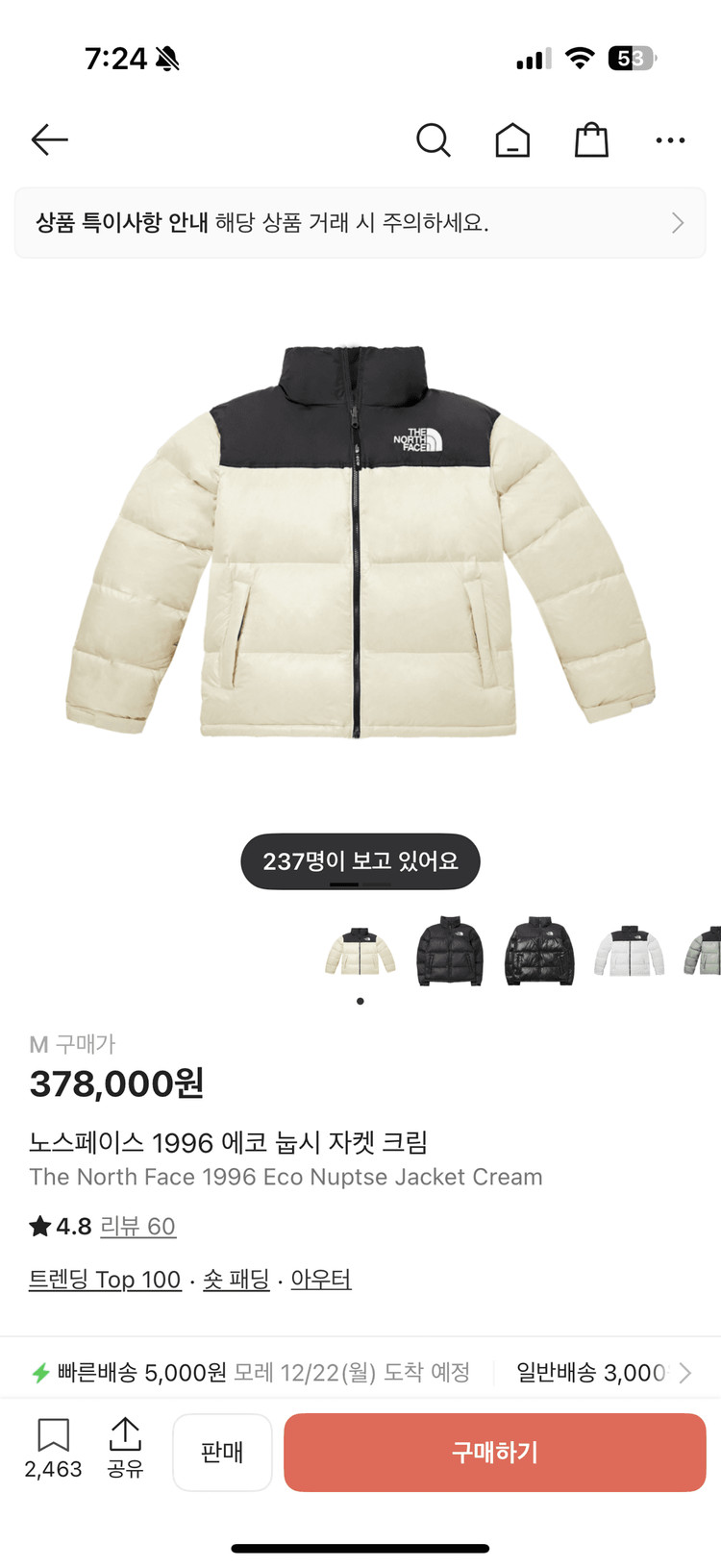
Task: Open the home screen via home icon
Action: (512, 139)
